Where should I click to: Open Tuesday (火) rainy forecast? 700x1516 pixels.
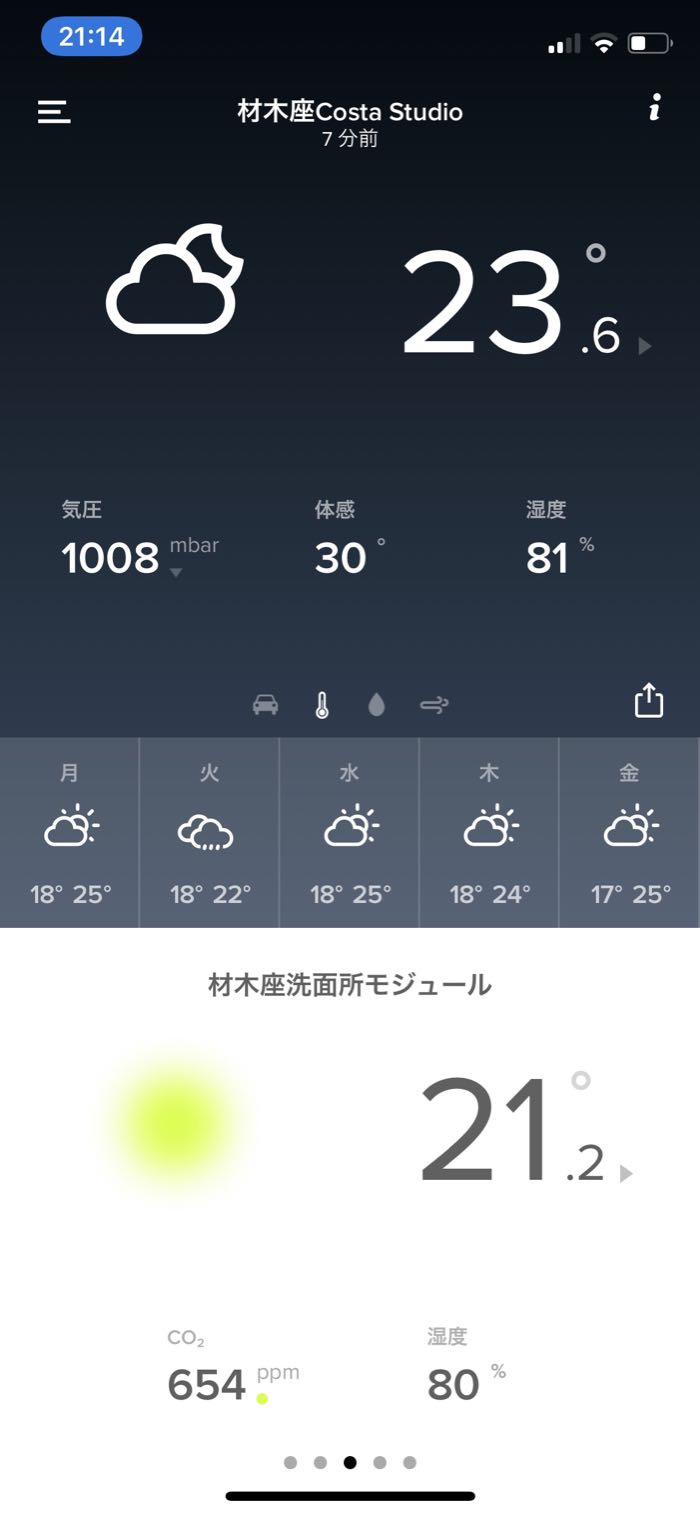coord(209,833)
